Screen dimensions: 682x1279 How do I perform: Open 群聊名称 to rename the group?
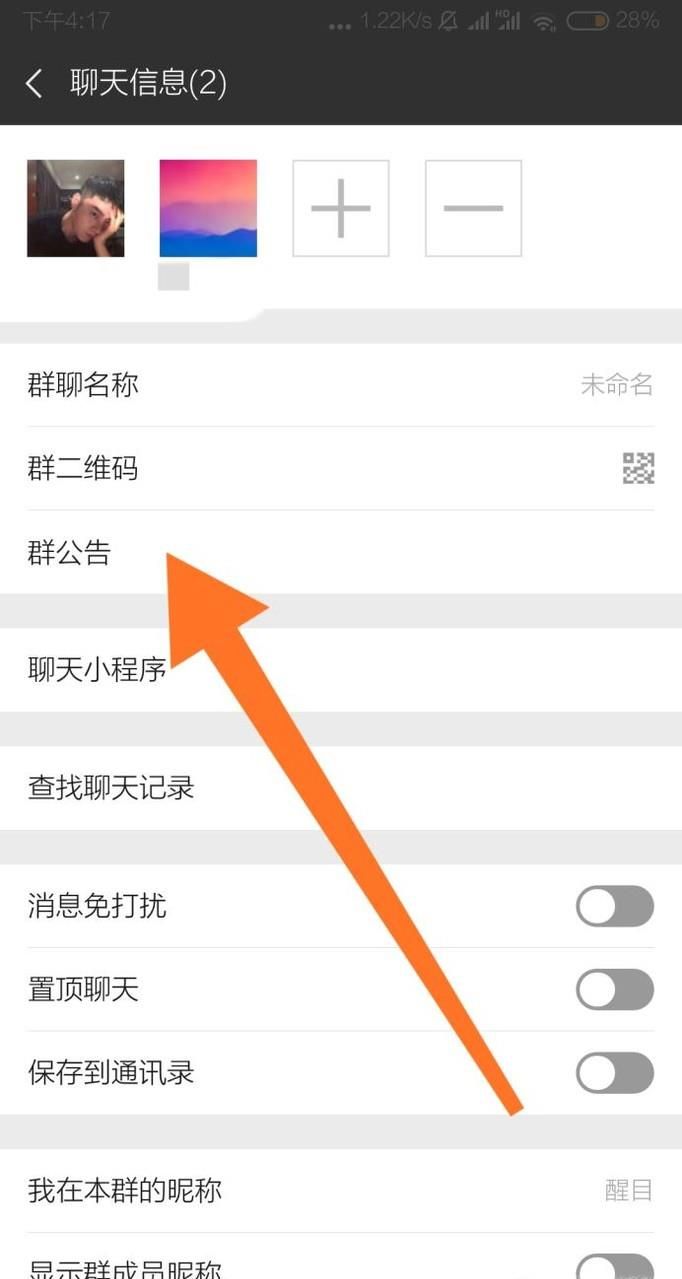click(x=340, y=385)
